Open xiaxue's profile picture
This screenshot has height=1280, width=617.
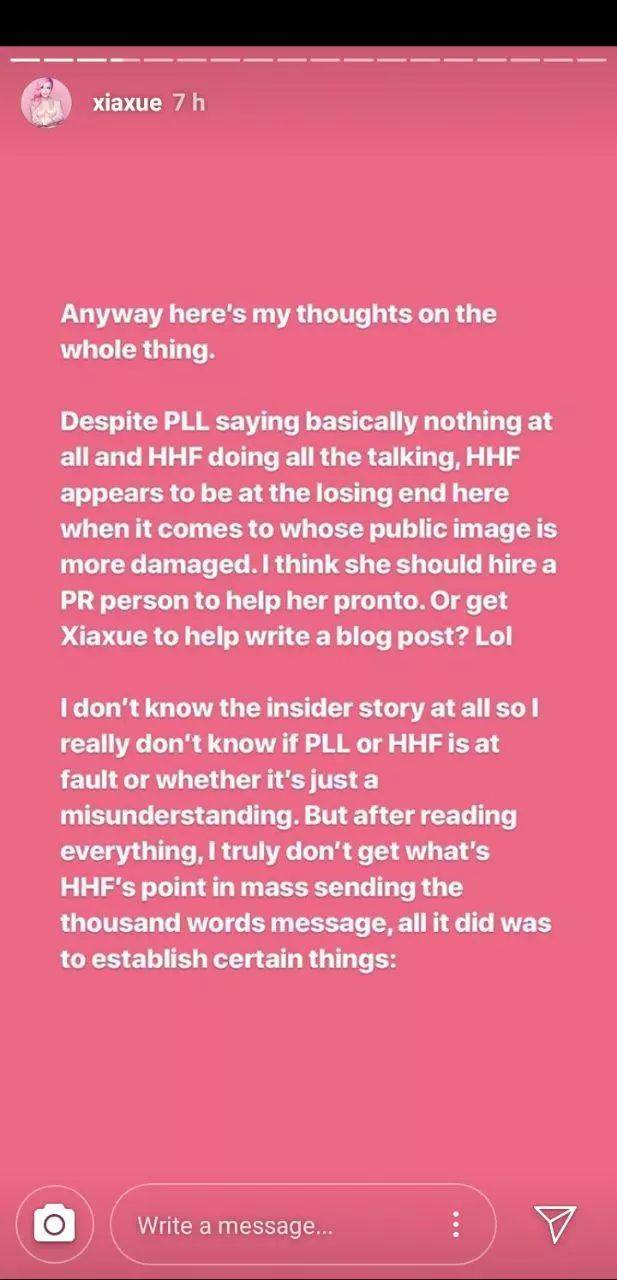(x=46, y=104)
